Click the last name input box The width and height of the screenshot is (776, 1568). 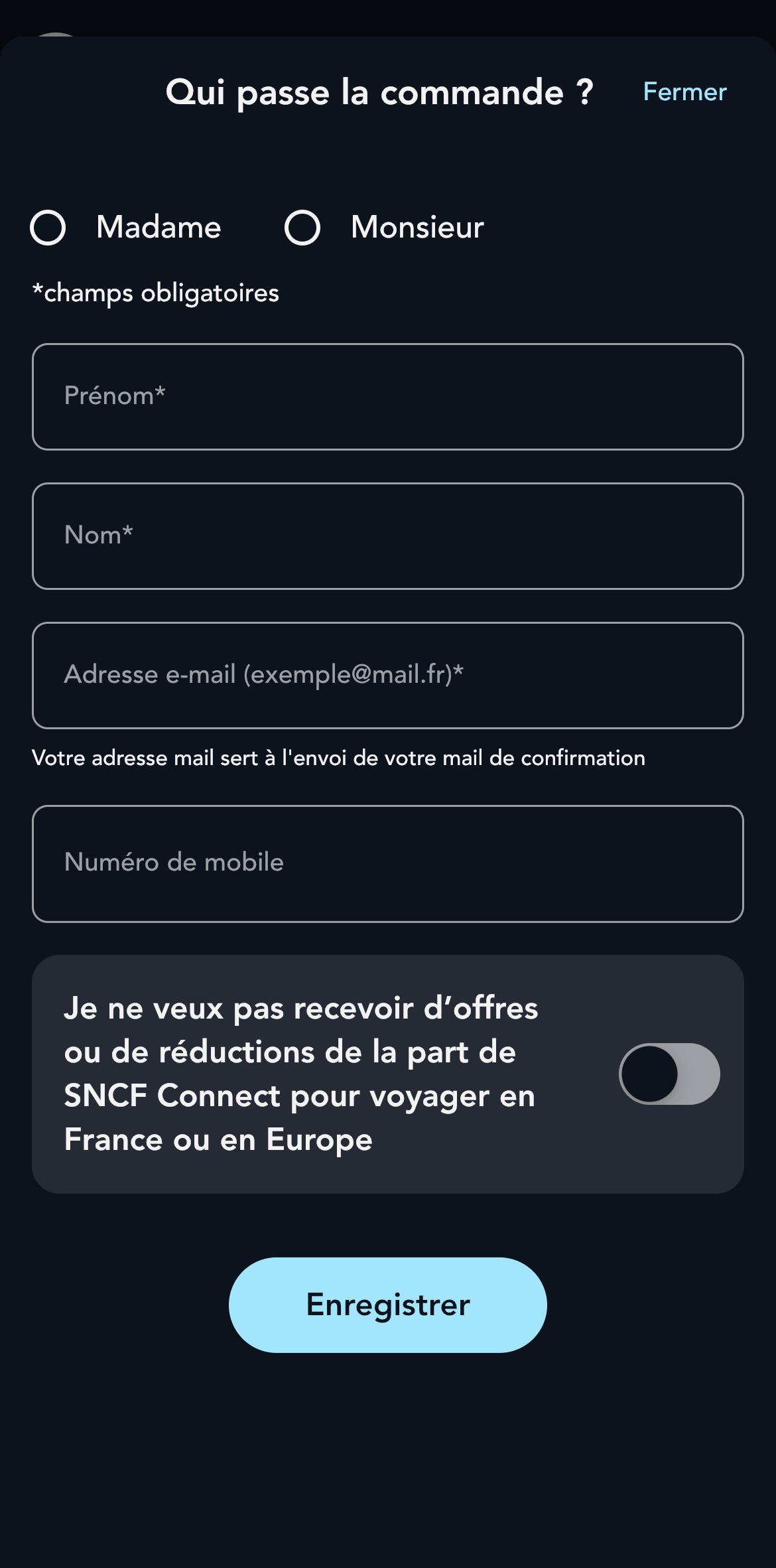387,535
